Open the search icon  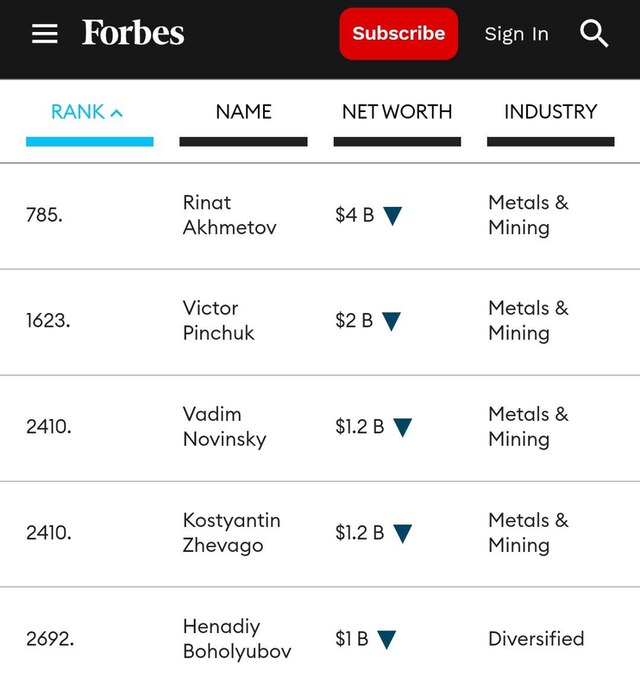pyautogui.click(x=594, y=34)
